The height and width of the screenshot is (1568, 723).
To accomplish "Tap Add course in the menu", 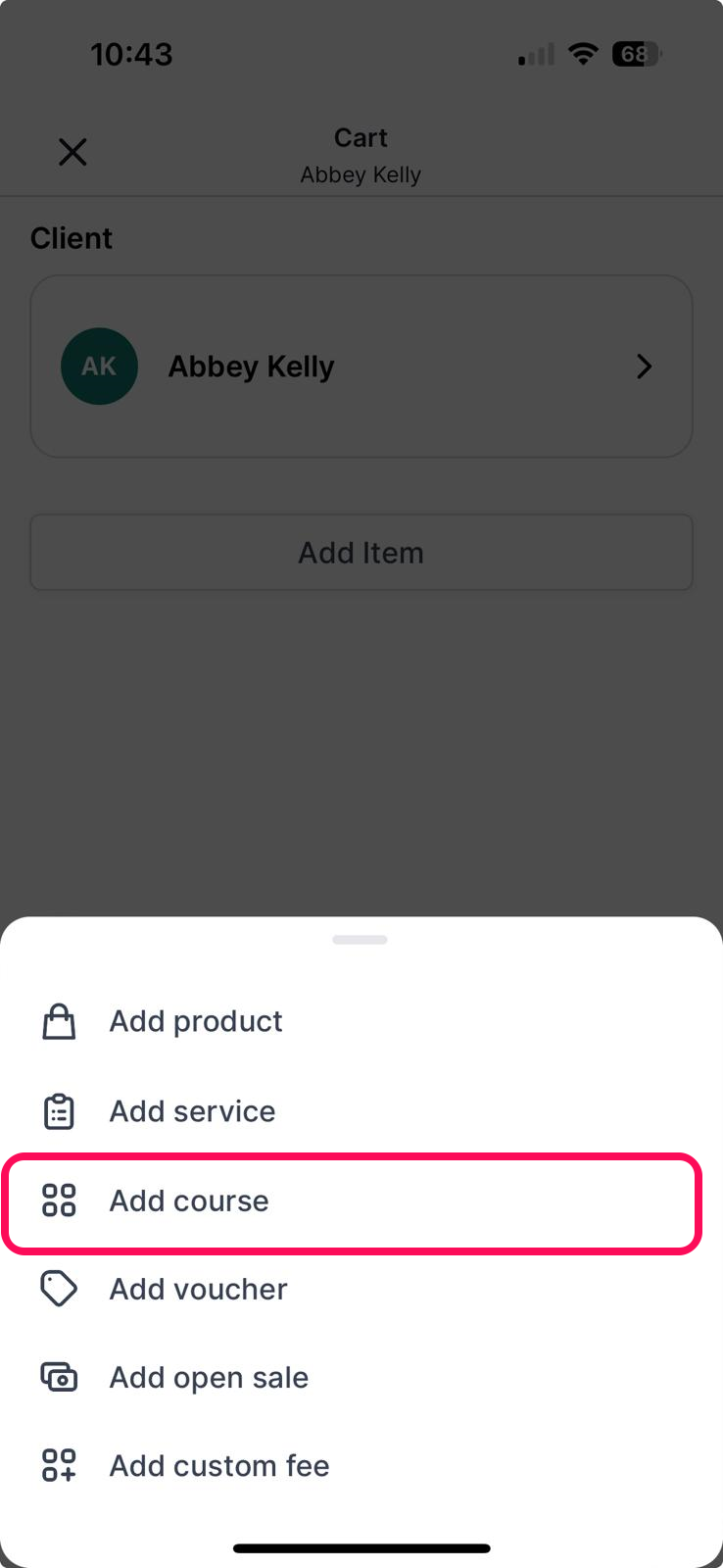I will [189, 1201].
